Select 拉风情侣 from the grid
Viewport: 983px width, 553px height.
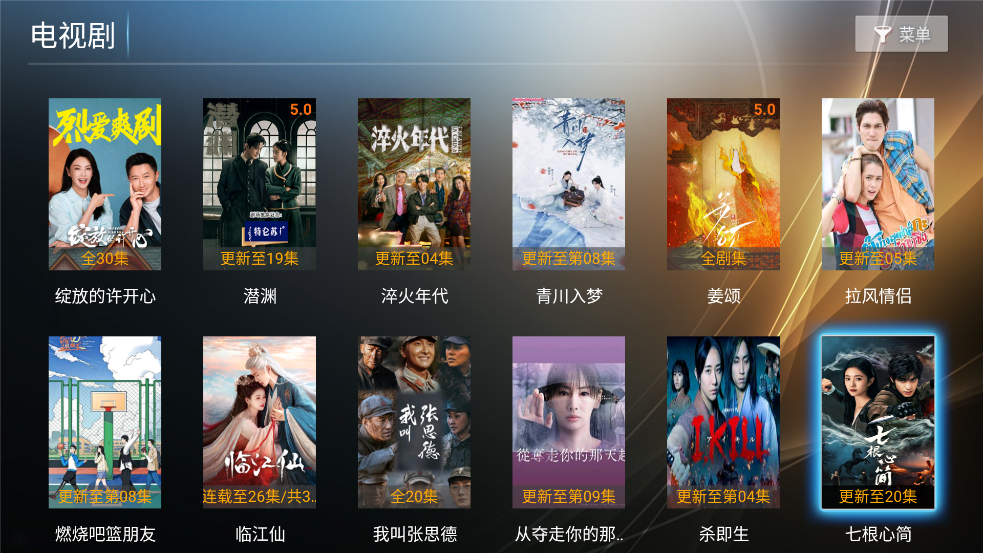click(x=878, y=185)
